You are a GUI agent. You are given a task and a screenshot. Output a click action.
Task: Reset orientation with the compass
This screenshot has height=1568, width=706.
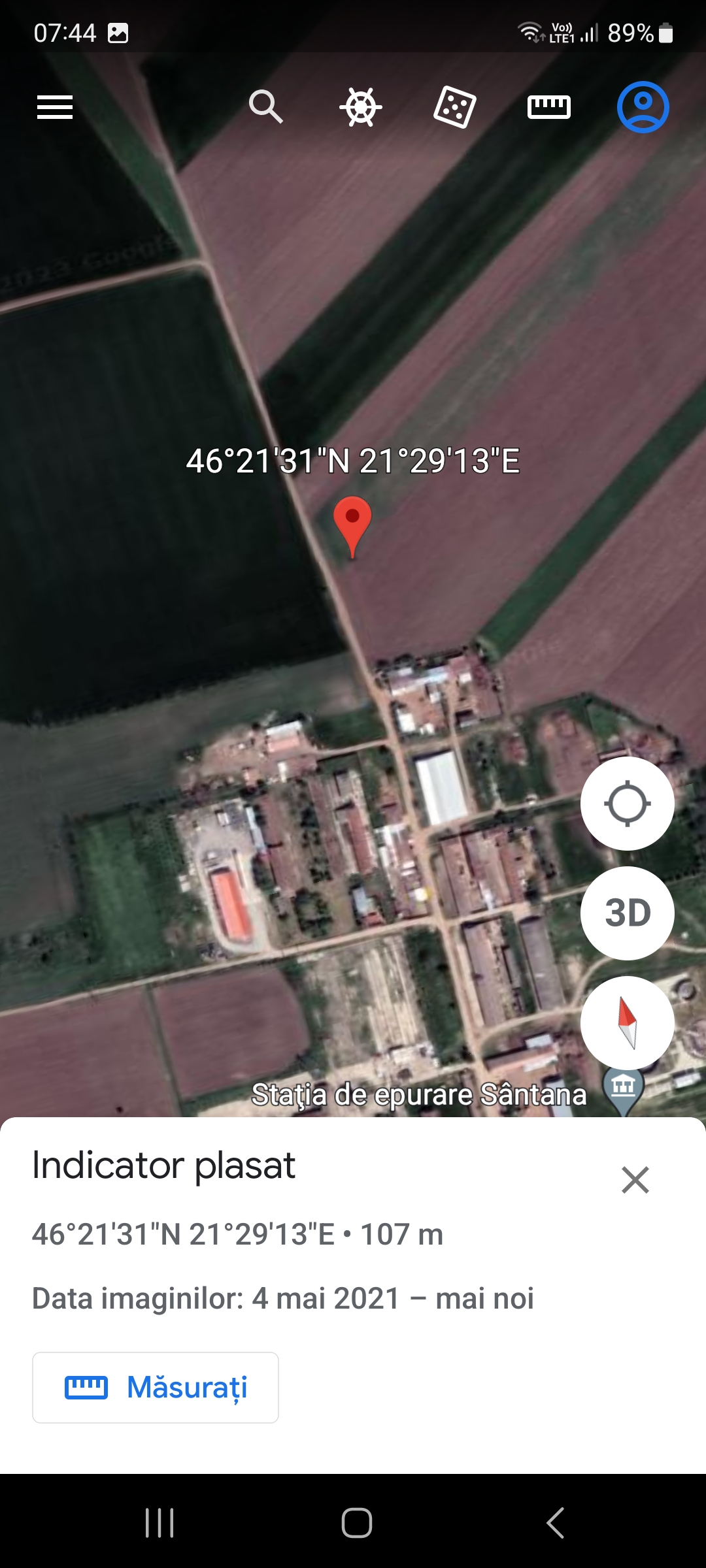(628, 1022)
